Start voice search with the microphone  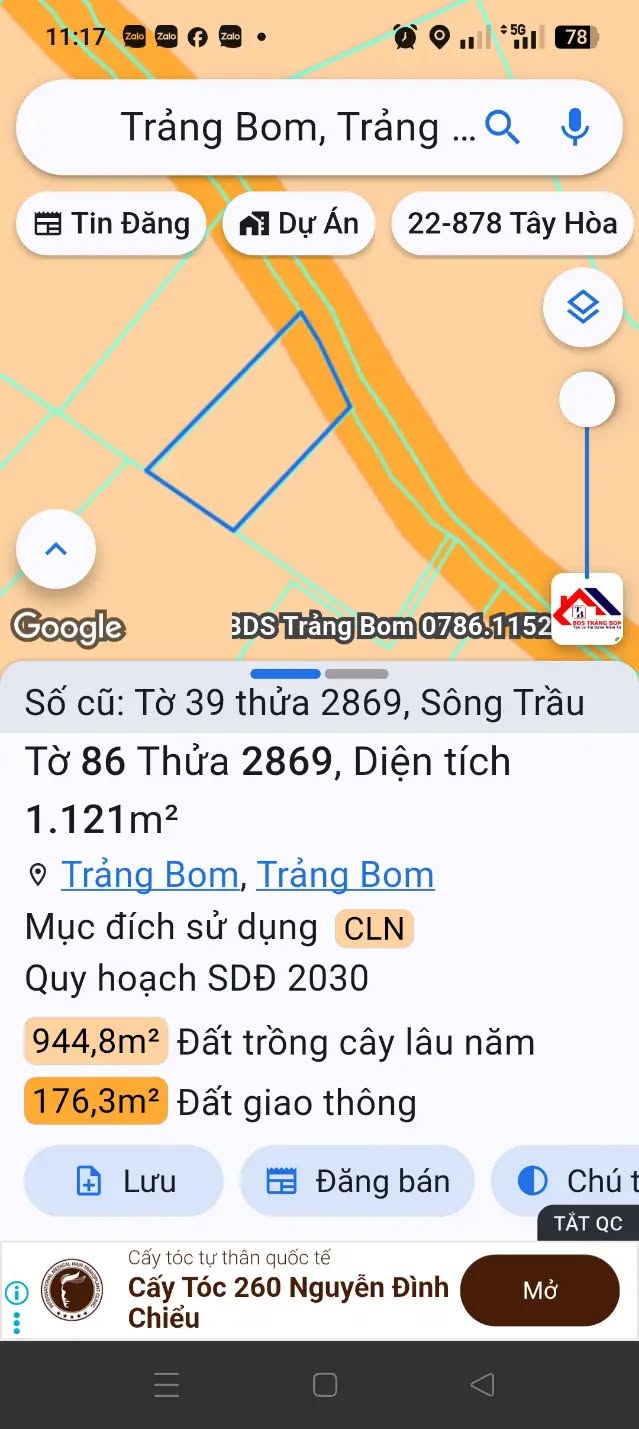(x=575, y=128)
